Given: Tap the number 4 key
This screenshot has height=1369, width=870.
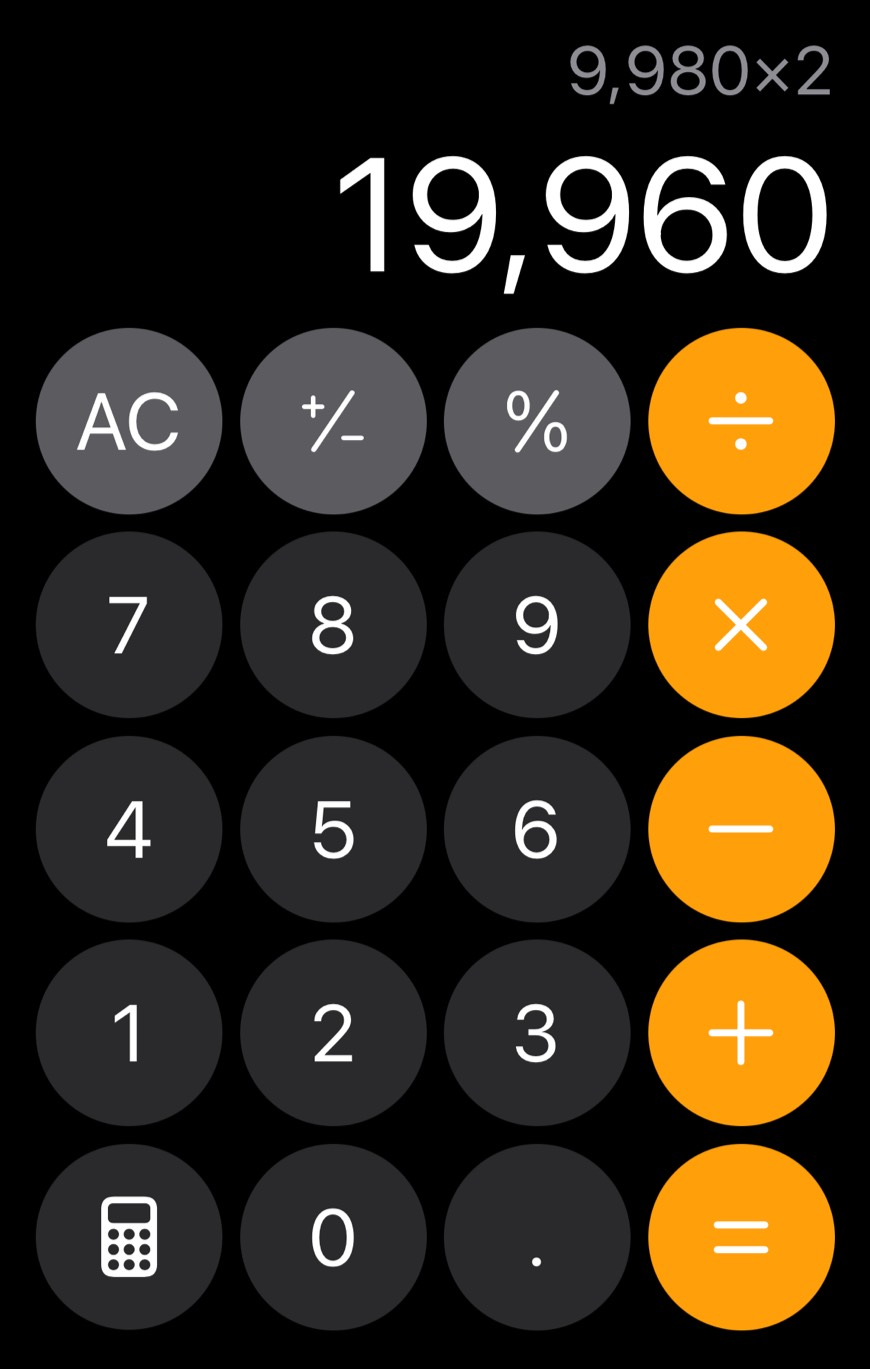Looking at the screenshot, I should 129,829.
